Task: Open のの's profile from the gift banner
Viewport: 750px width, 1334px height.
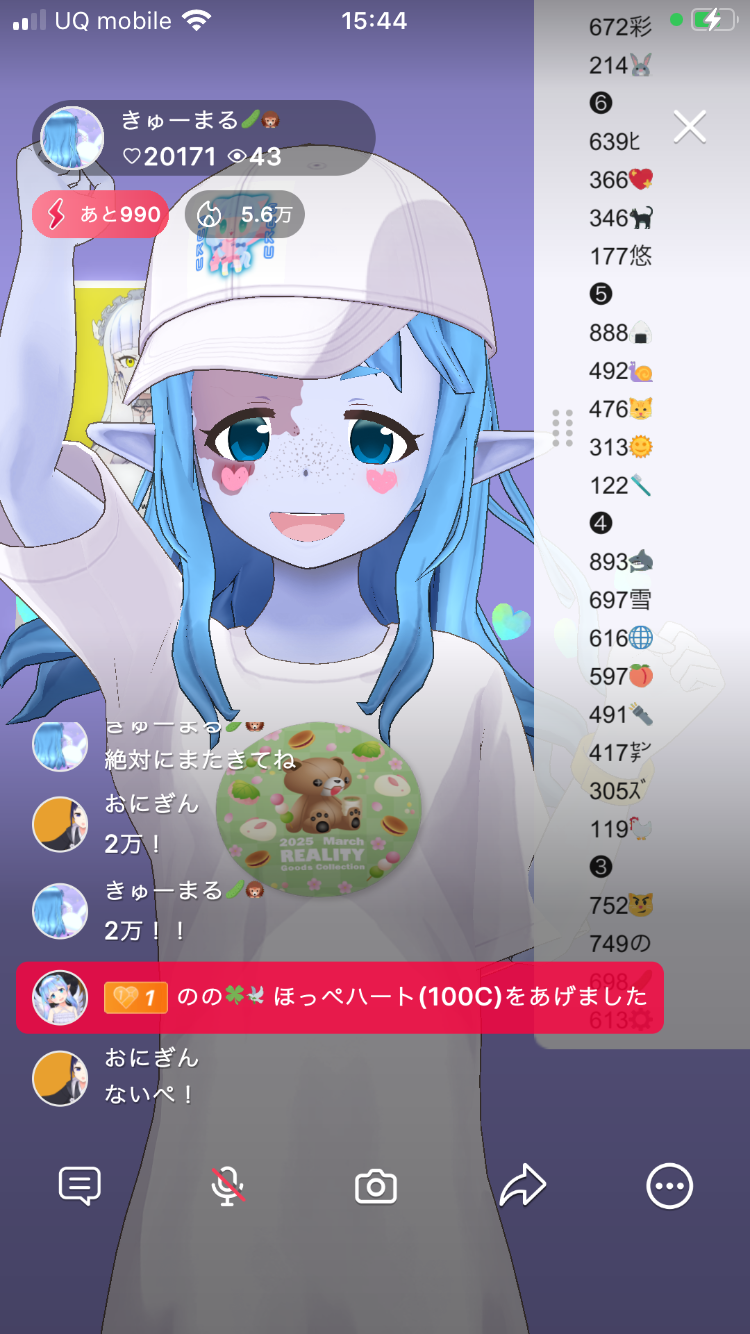Action: point(60,997)
